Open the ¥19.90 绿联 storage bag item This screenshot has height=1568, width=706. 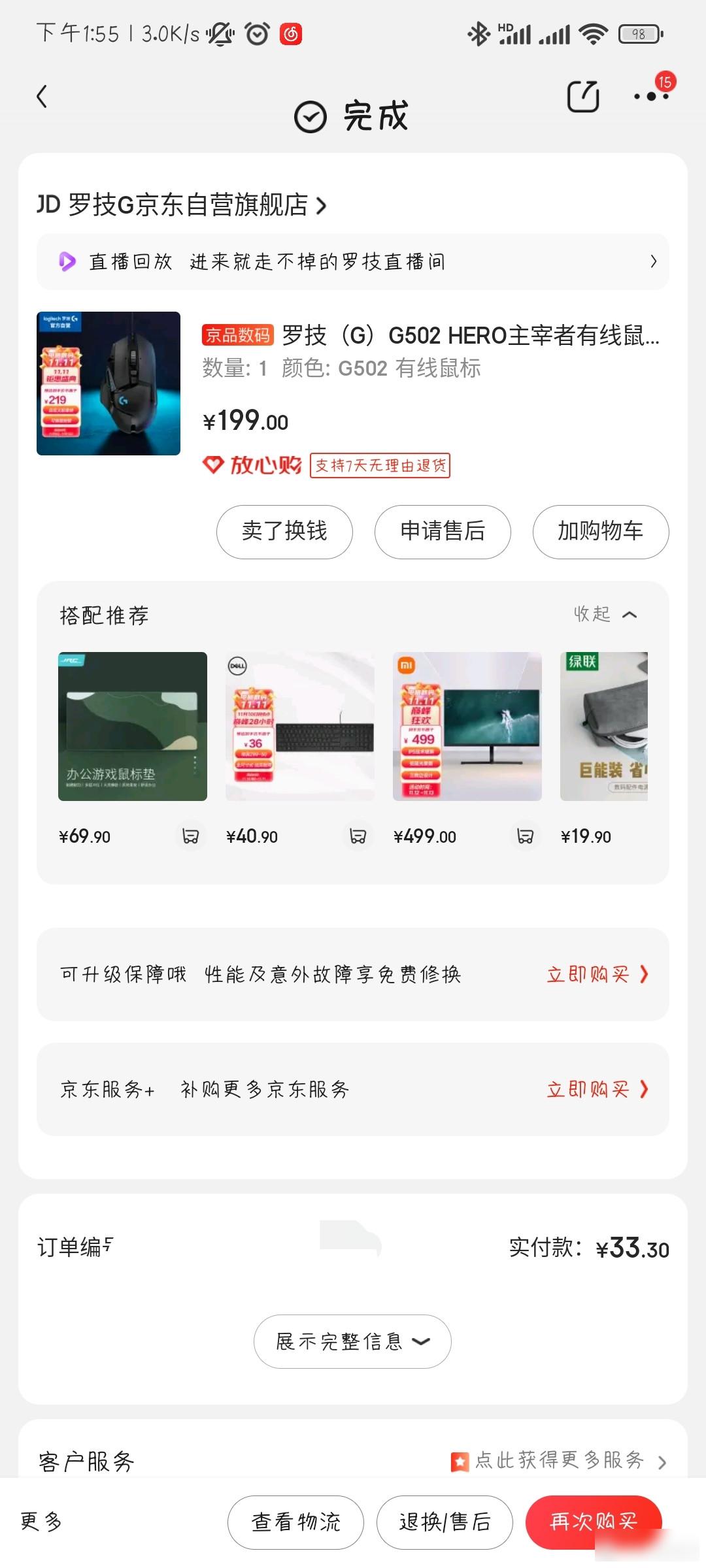pyautogui.click(x=603, y=727)
